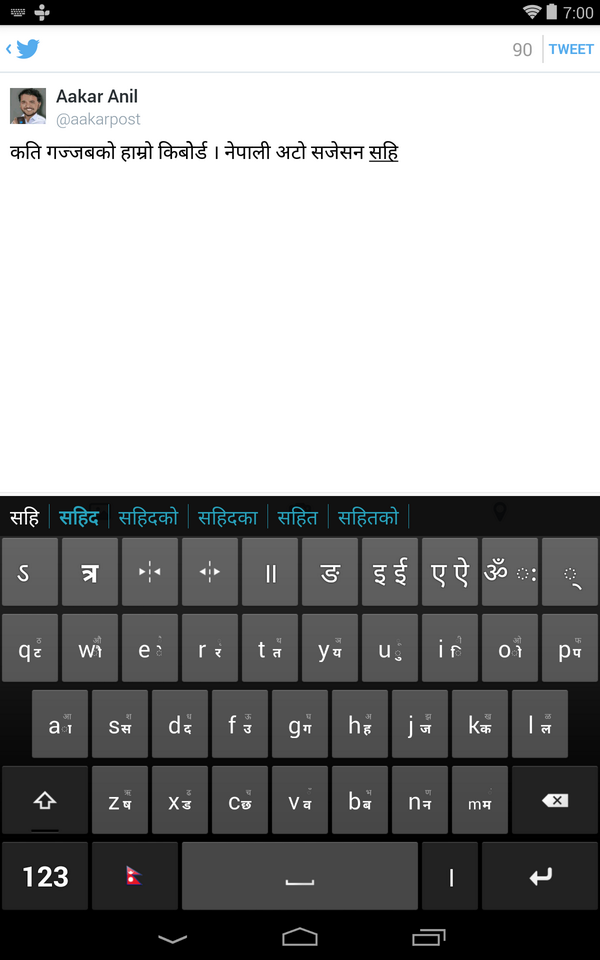Hit the space bar key
Screen dimensions: 600x960
click(300, 876)
